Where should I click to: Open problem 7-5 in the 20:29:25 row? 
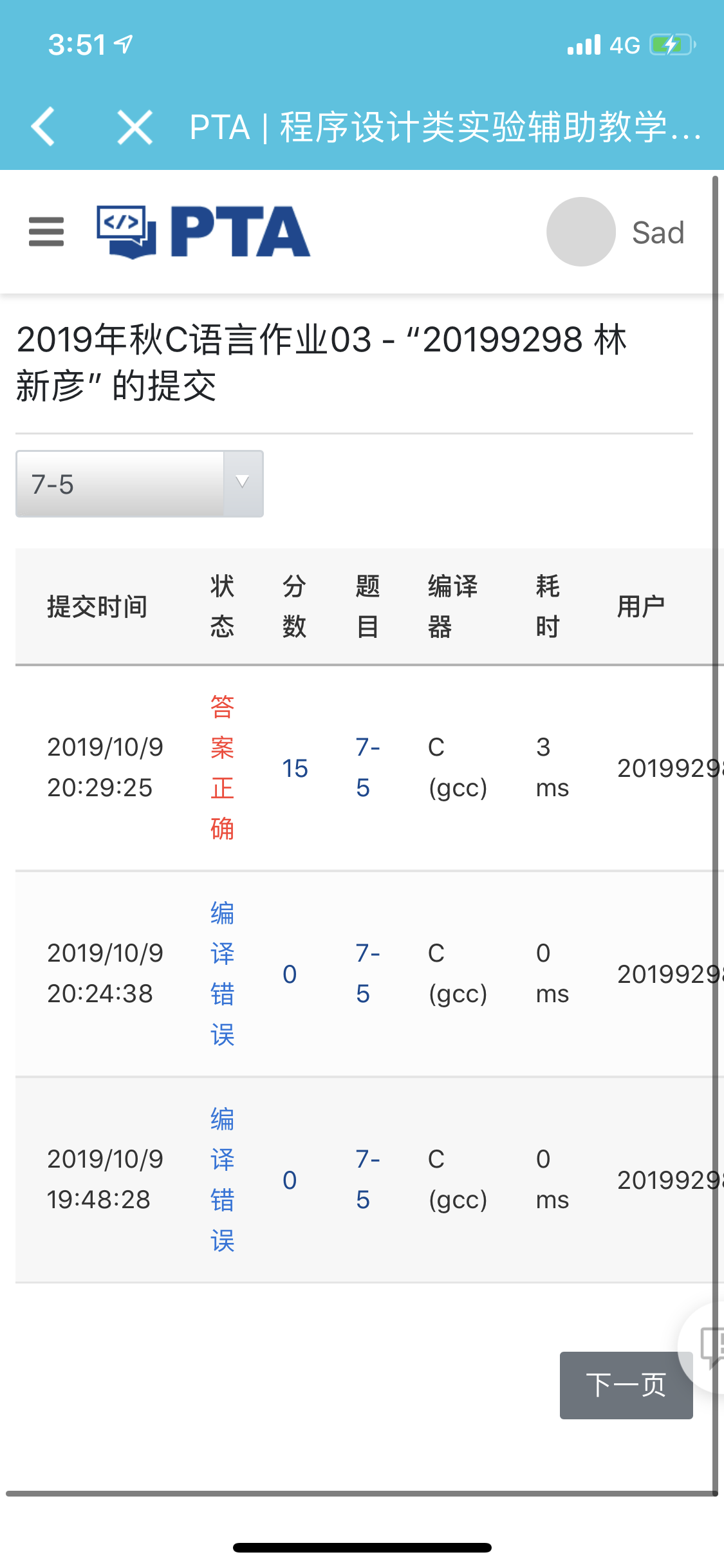pos(367,767)
